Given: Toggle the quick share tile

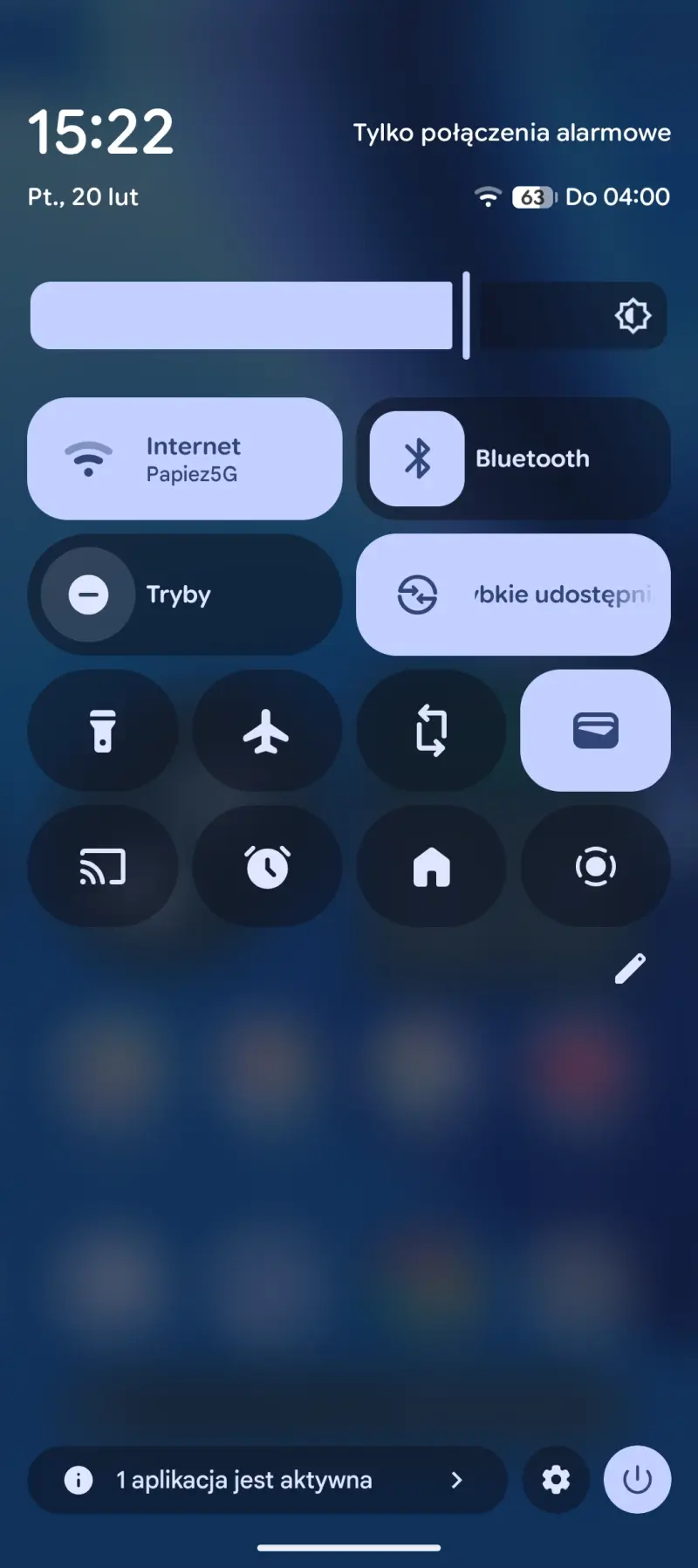Looking at the screenshot, I should (x=513, y=595).
